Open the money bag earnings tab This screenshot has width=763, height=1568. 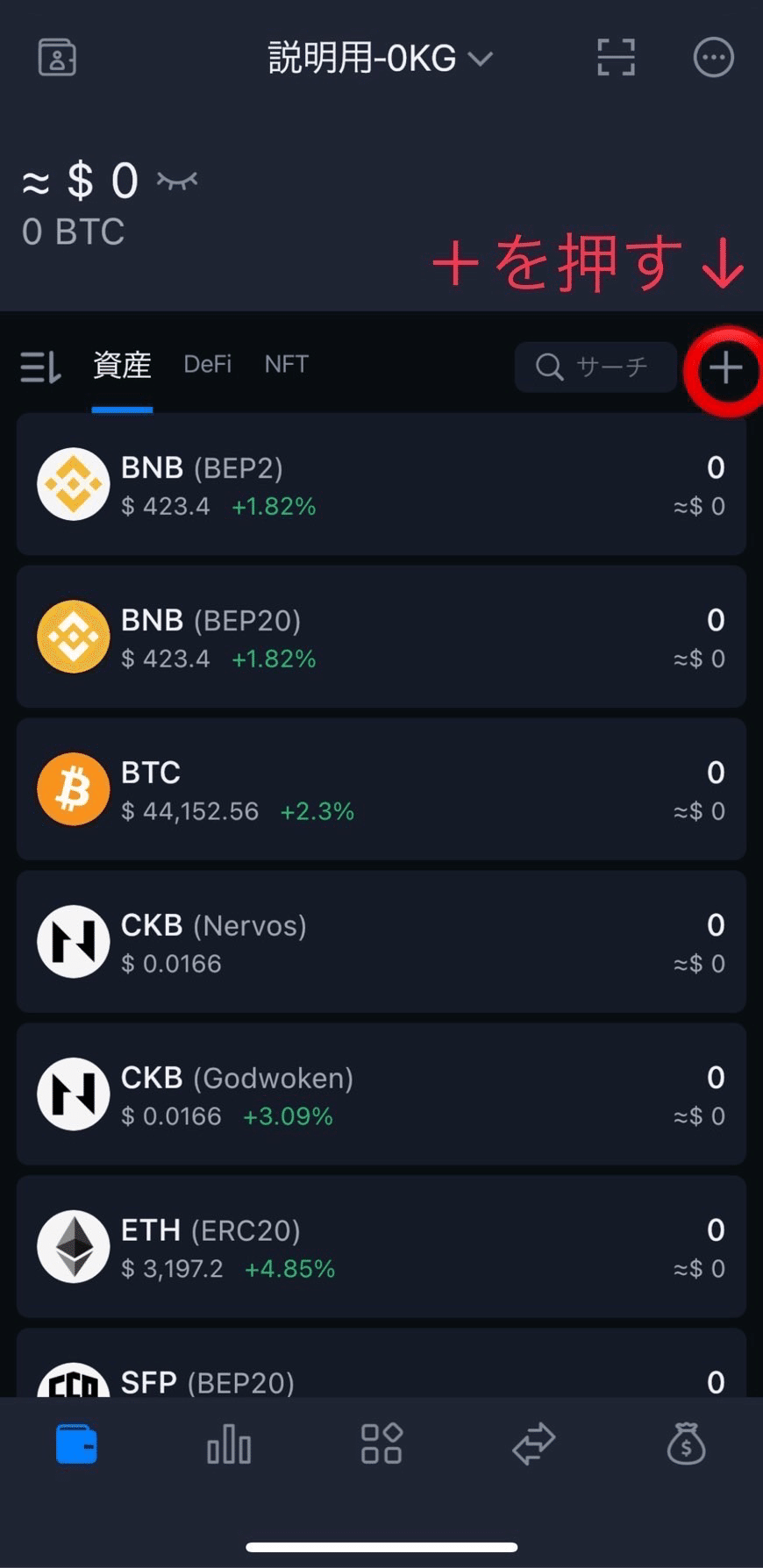coord(686,1443)
